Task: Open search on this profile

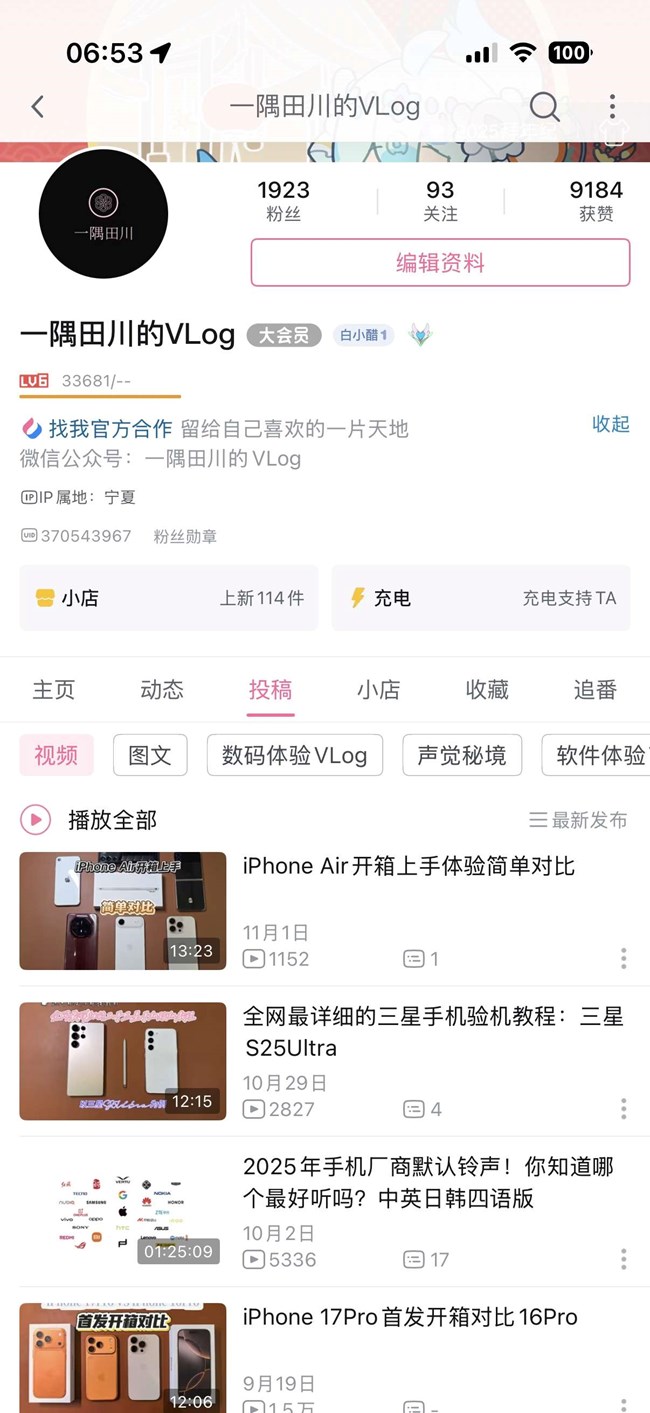Action: click(544, 107)
